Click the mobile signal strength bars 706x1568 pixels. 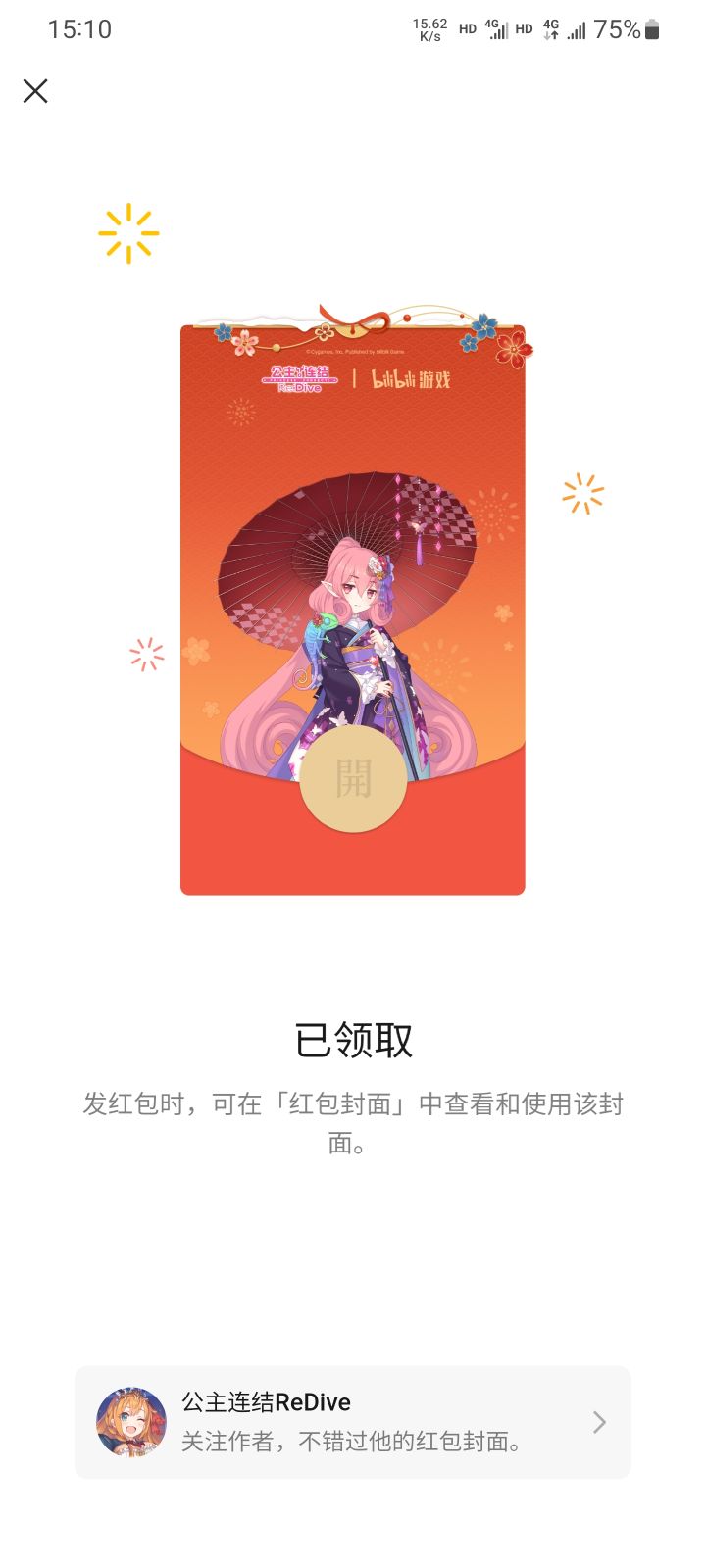pyautogui.click(x=576, y=29)
